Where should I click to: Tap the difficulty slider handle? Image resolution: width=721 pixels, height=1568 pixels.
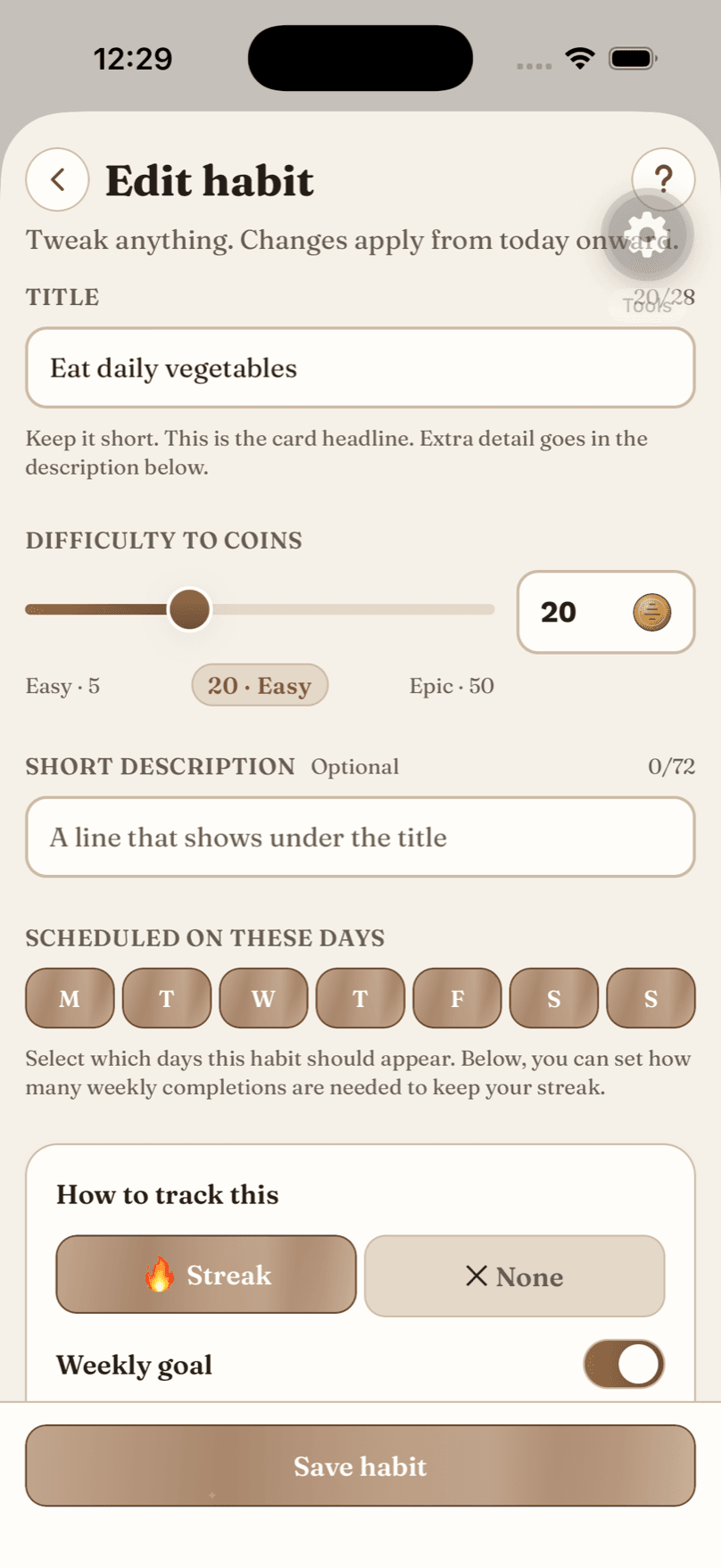point(189,609)
